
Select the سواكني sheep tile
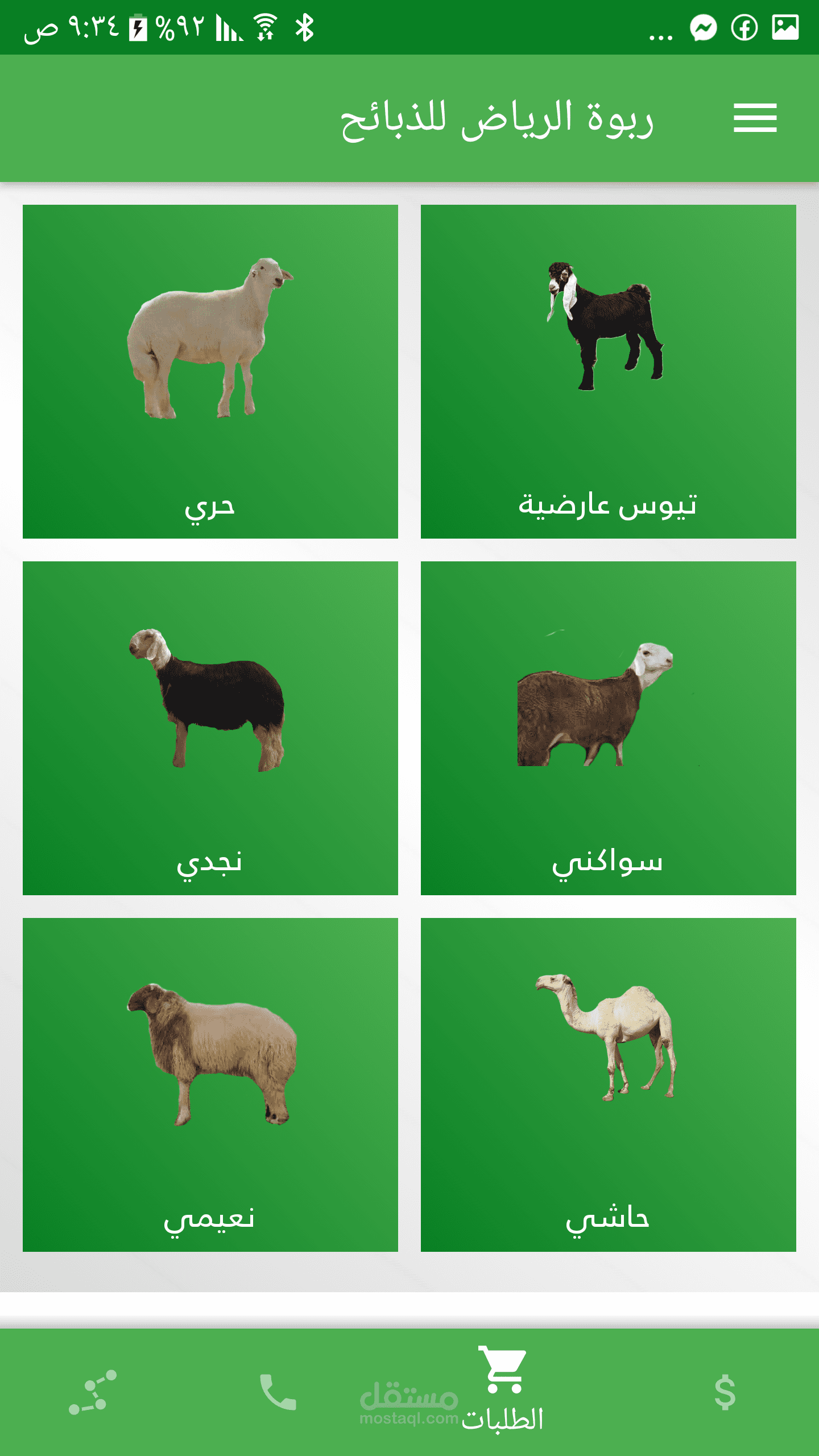coord(608,728)
